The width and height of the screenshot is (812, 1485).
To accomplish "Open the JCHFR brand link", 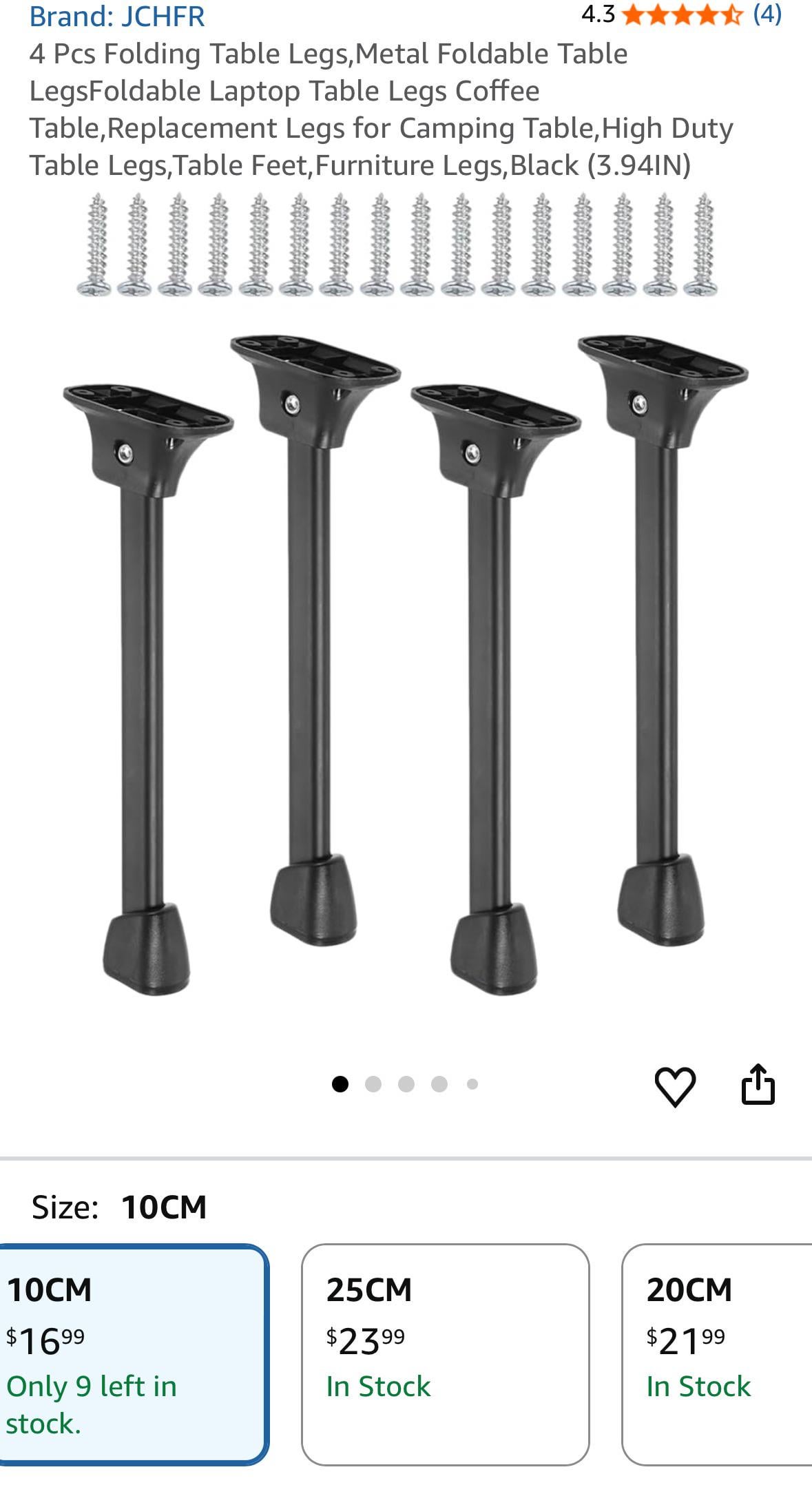I will [x=117, y=17].
